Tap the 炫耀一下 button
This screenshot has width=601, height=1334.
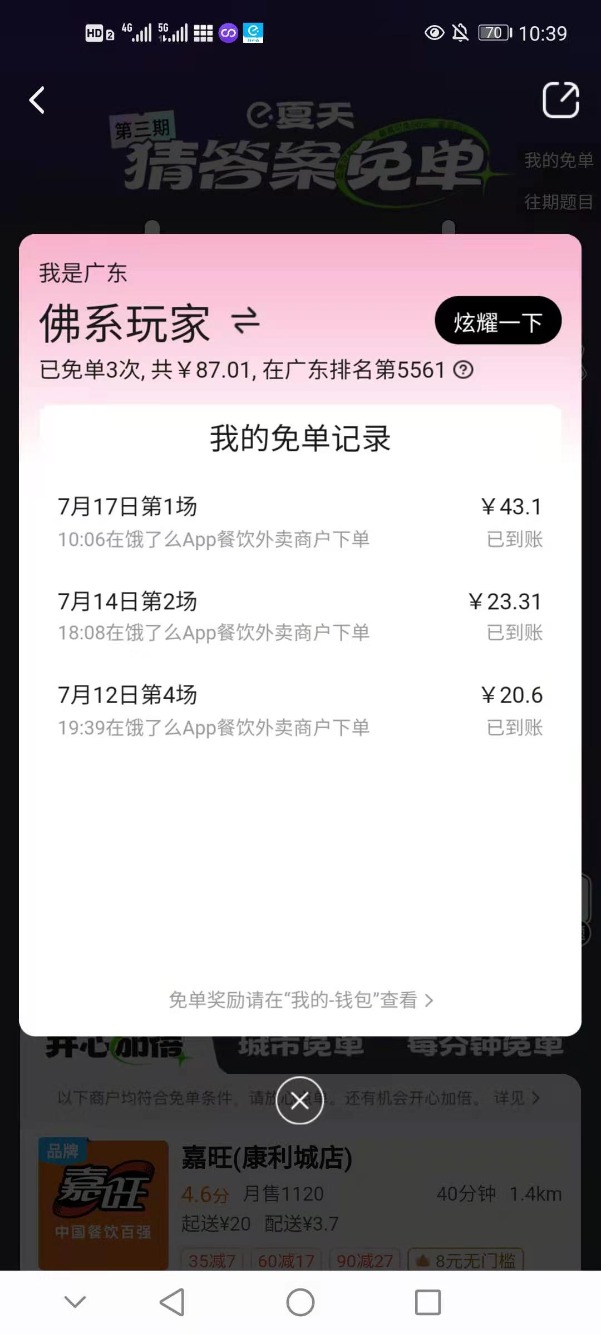498,321
